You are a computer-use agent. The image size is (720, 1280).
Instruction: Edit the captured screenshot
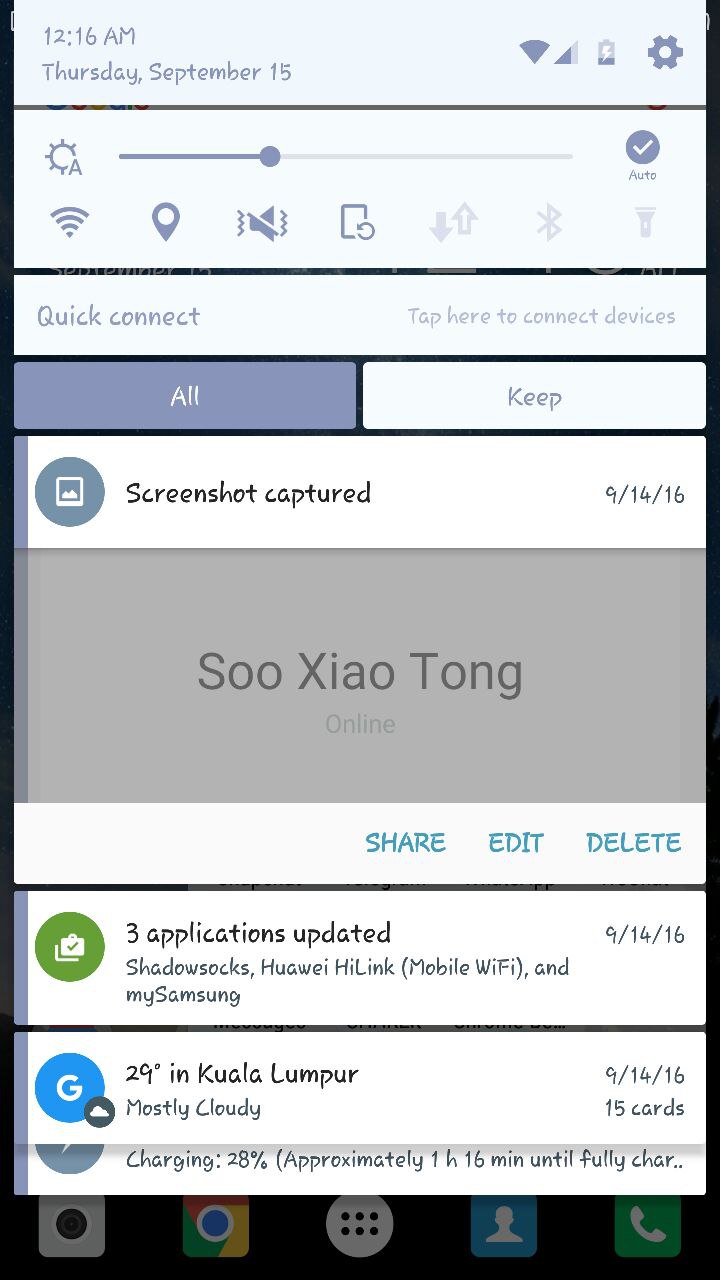pos(516,843)
